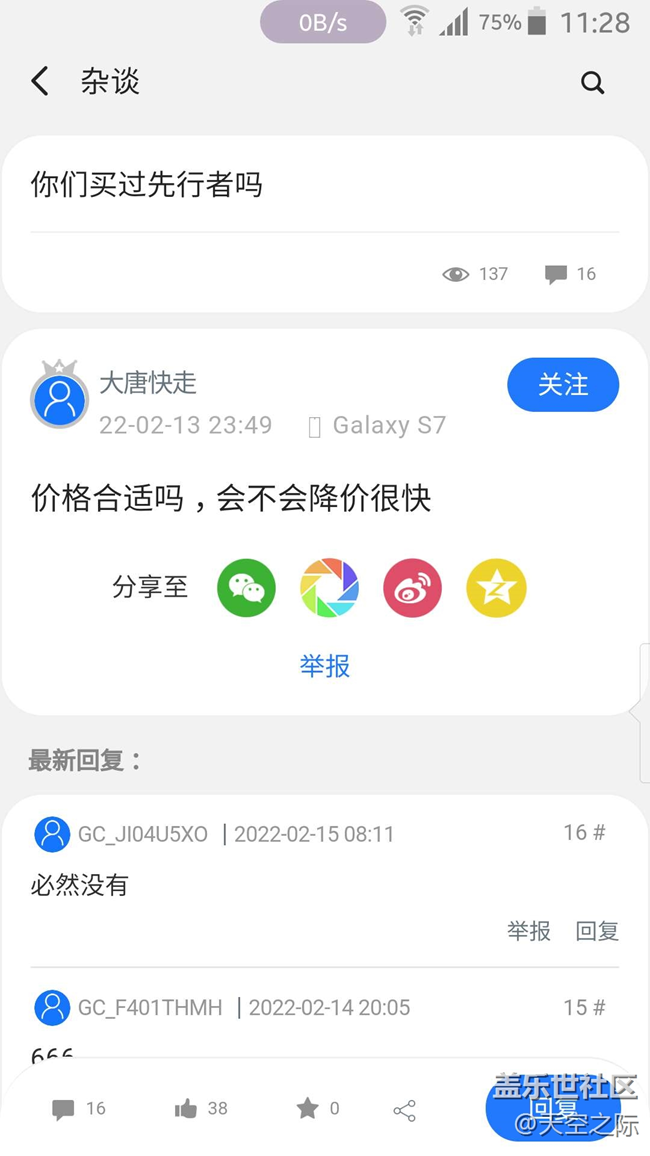Viewport: 650px width, 1156px height.
Task: Share the post to Weibo
Action: (x=413, y=588)
